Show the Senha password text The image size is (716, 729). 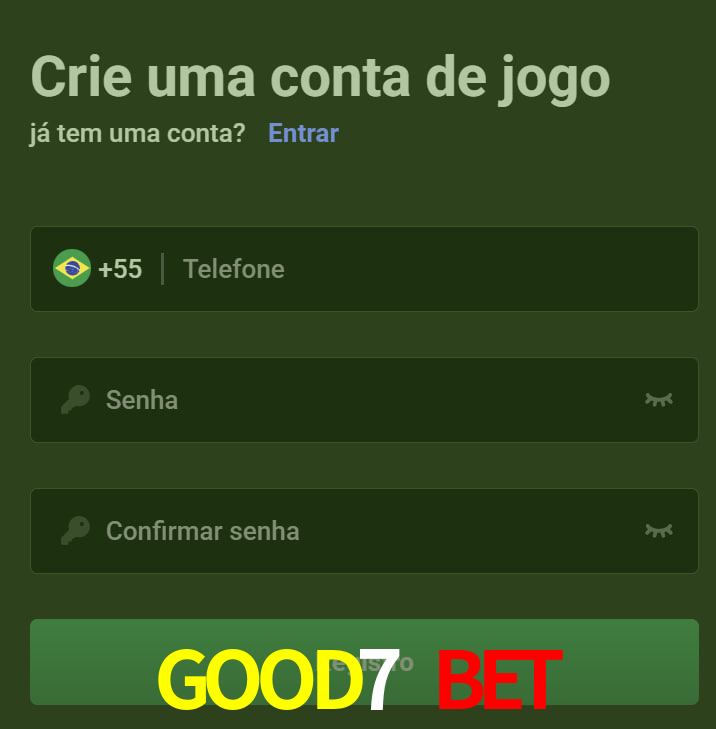coord(658,400)
